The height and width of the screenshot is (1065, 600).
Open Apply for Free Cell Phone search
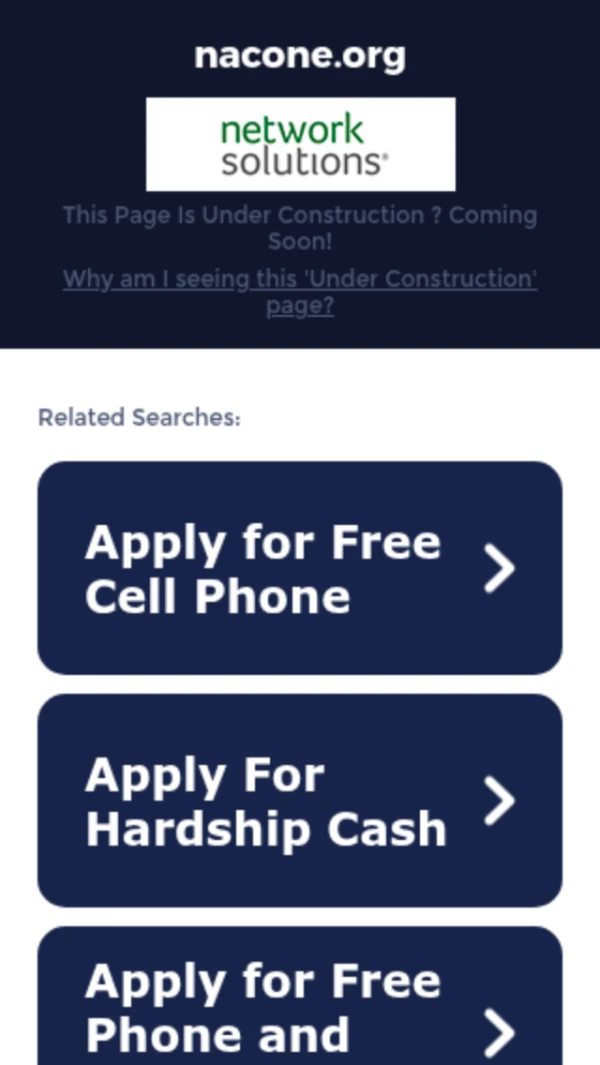pos(299,568)
